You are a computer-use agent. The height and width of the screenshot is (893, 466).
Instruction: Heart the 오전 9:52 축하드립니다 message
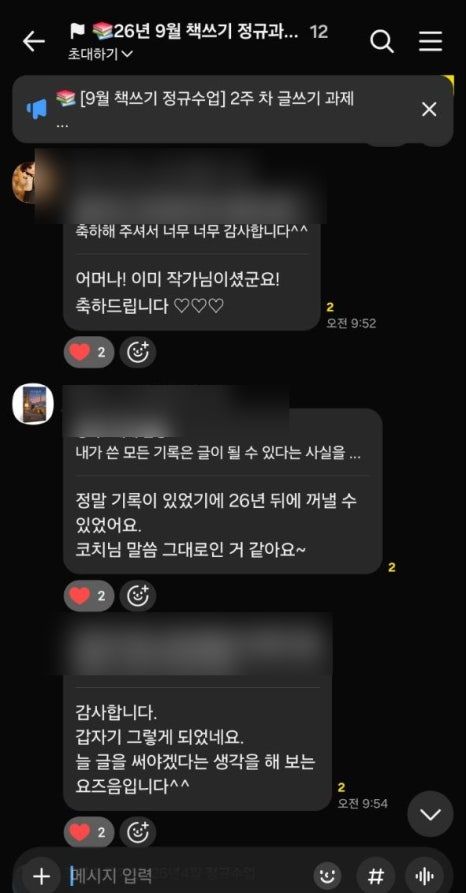(x=89, y=353)
